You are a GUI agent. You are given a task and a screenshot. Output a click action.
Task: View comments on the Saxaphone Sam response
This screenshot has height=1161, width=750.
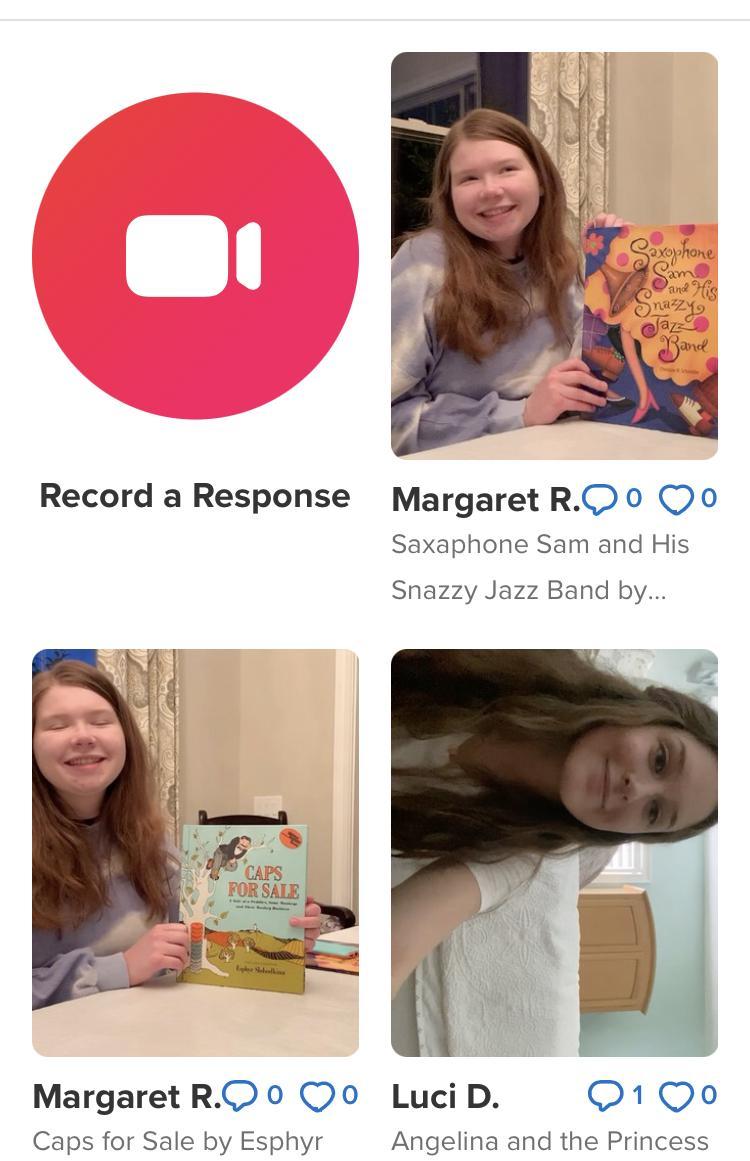pos(601,498)
